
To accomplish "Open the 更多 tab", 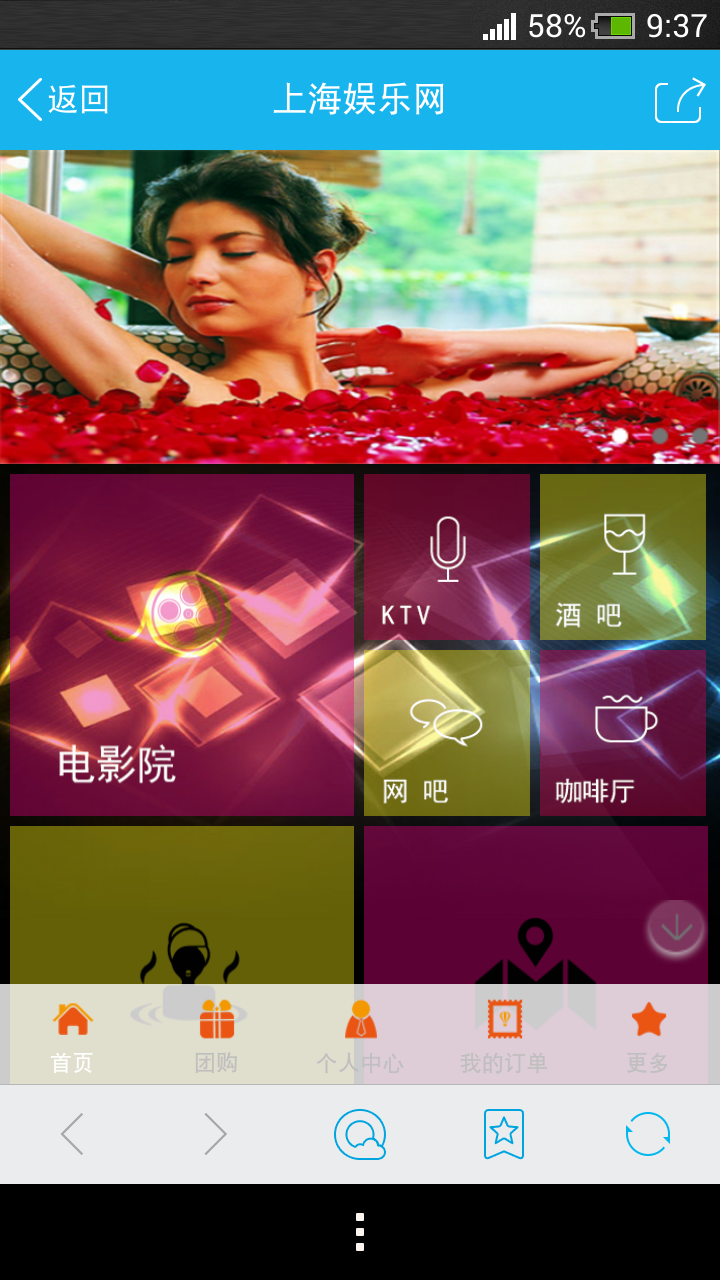I will (648, 1036).
